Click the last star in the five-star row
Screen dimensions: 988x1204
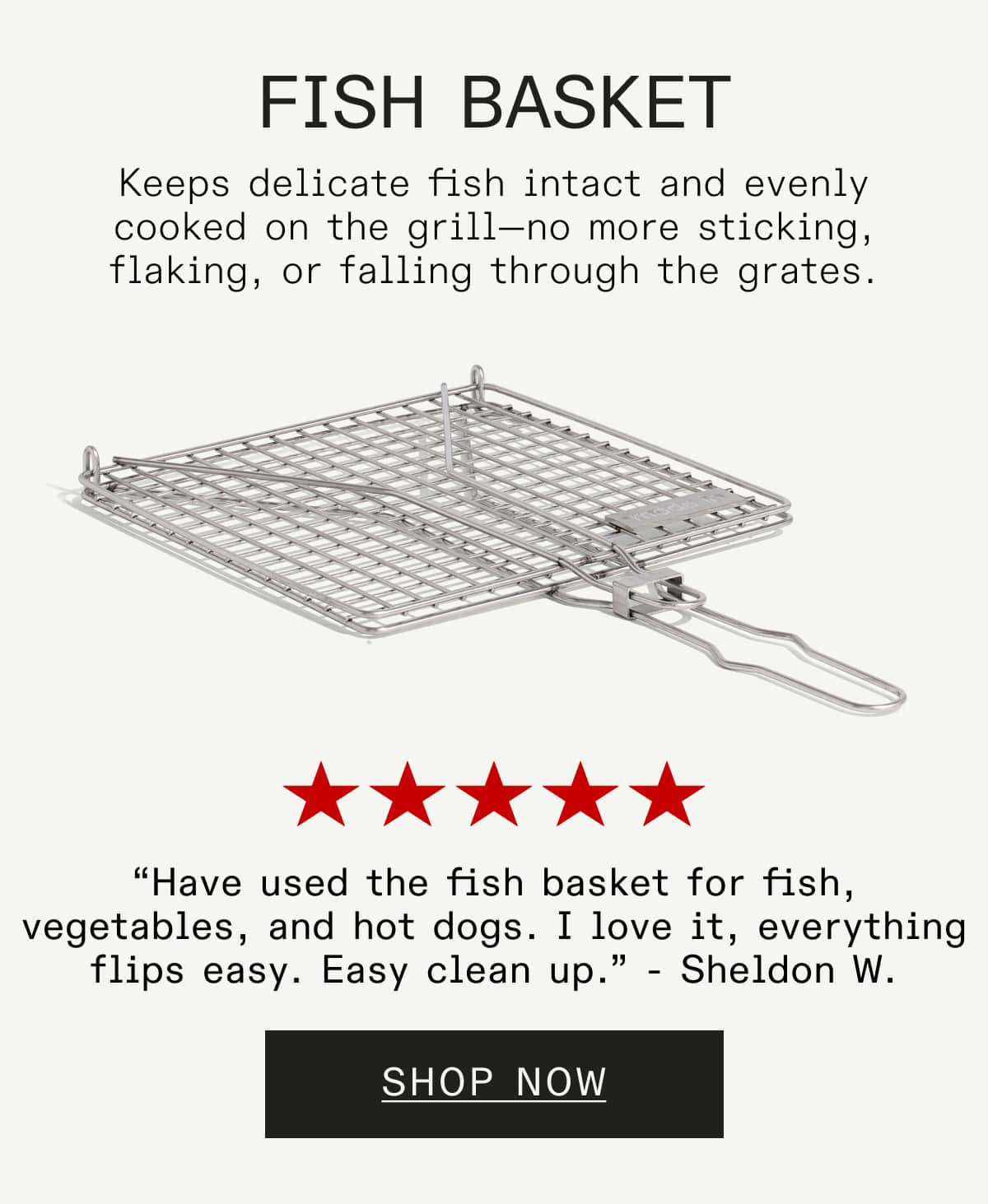click(669, 794)
